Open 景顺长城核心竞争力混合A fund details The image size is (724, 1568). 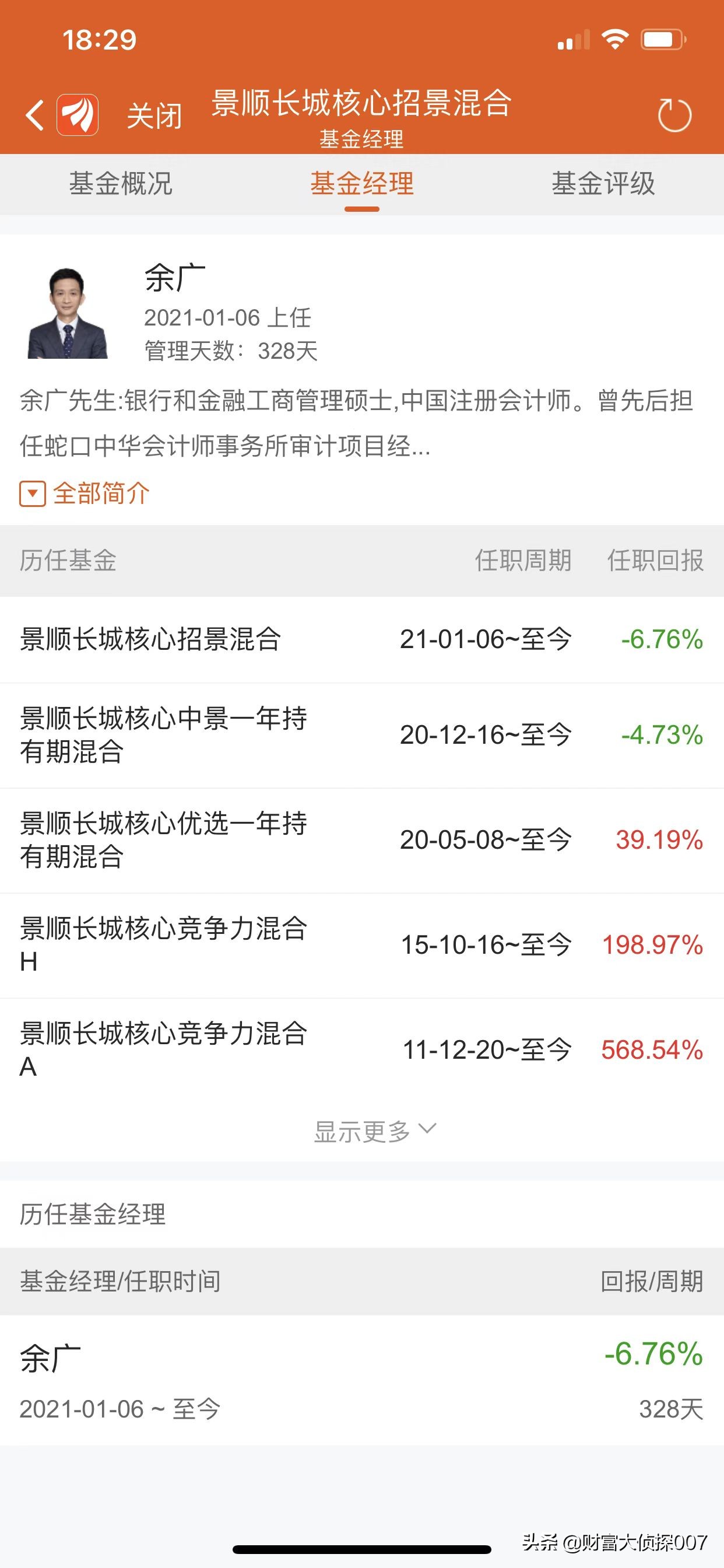pos(164,1047)
